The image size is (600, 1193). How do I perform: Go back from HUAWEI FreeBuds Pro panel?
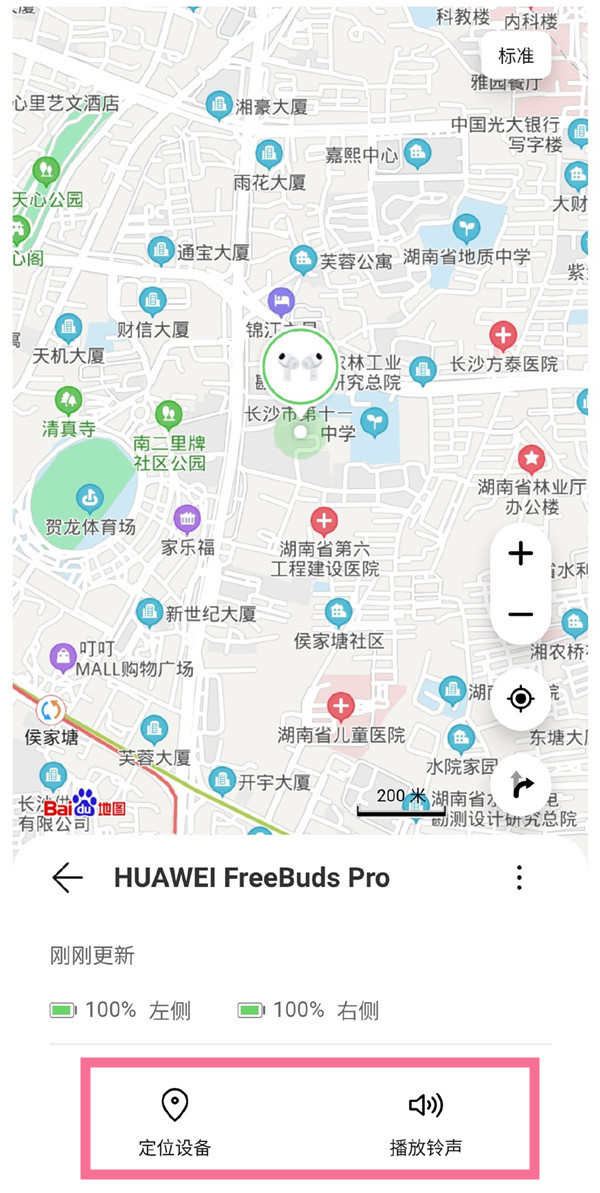[67, 877]
